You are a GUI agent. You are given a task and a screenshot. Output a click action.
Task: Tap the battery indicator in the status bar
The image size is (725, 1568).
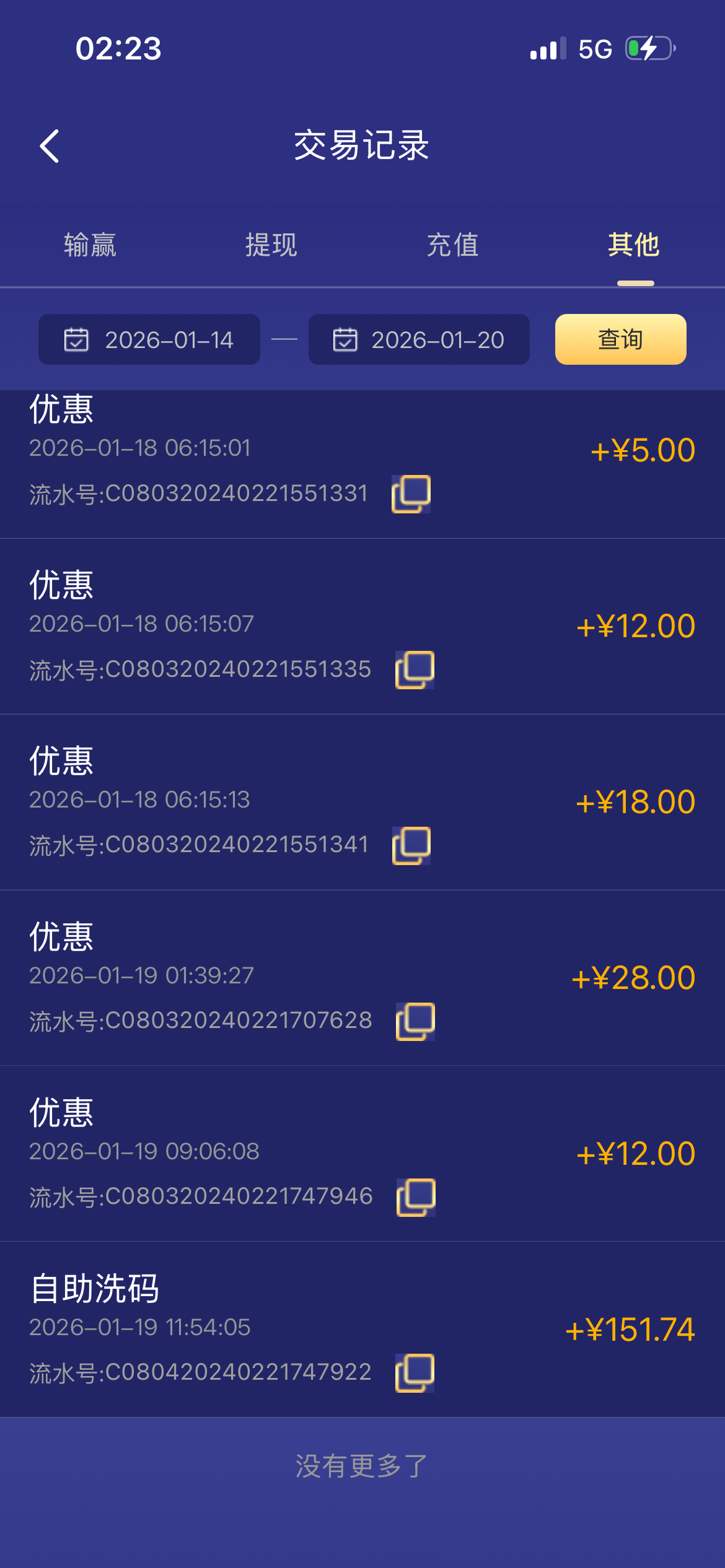click(x=648, y=48)
